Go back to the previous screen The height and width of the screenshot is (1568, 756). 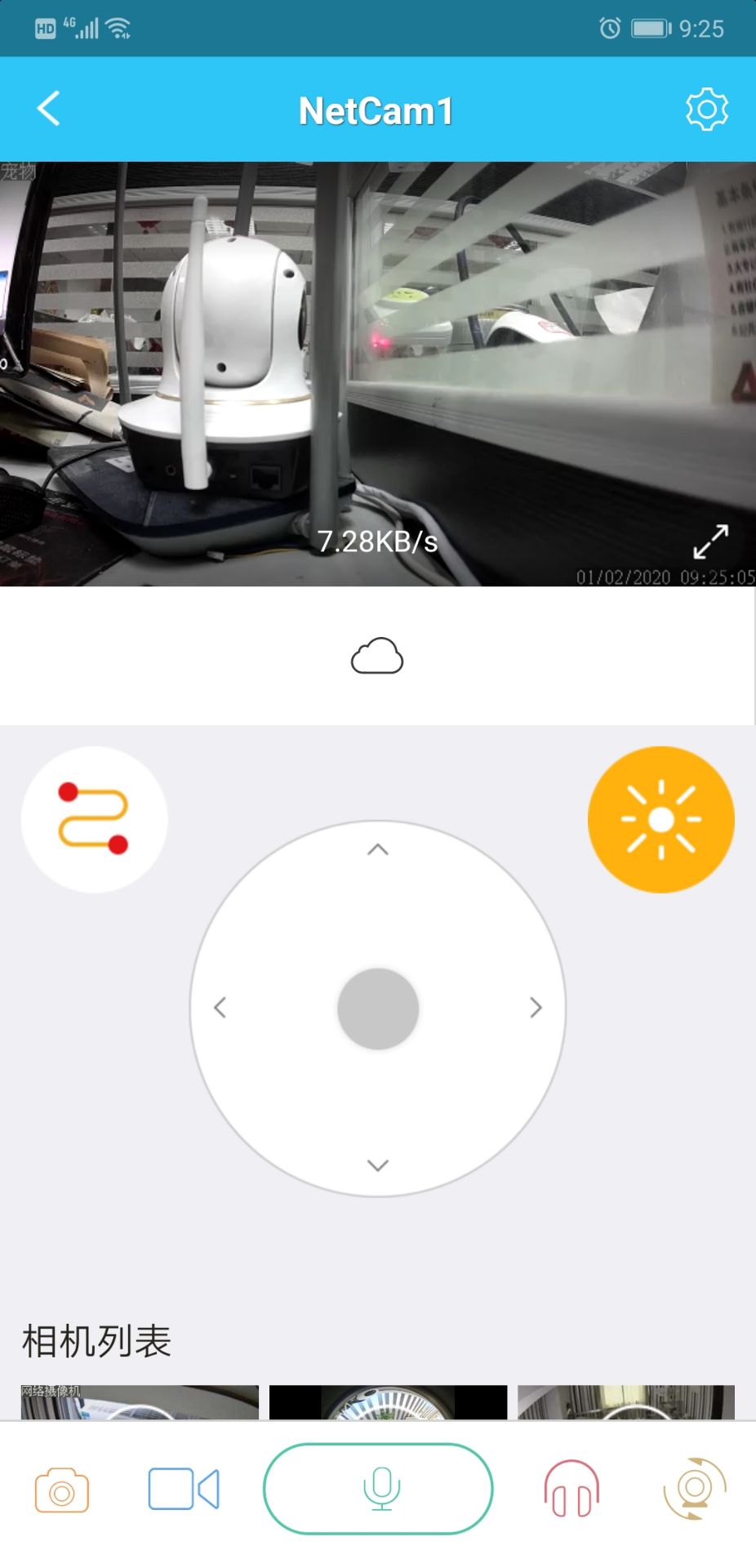tap(48, 107)
